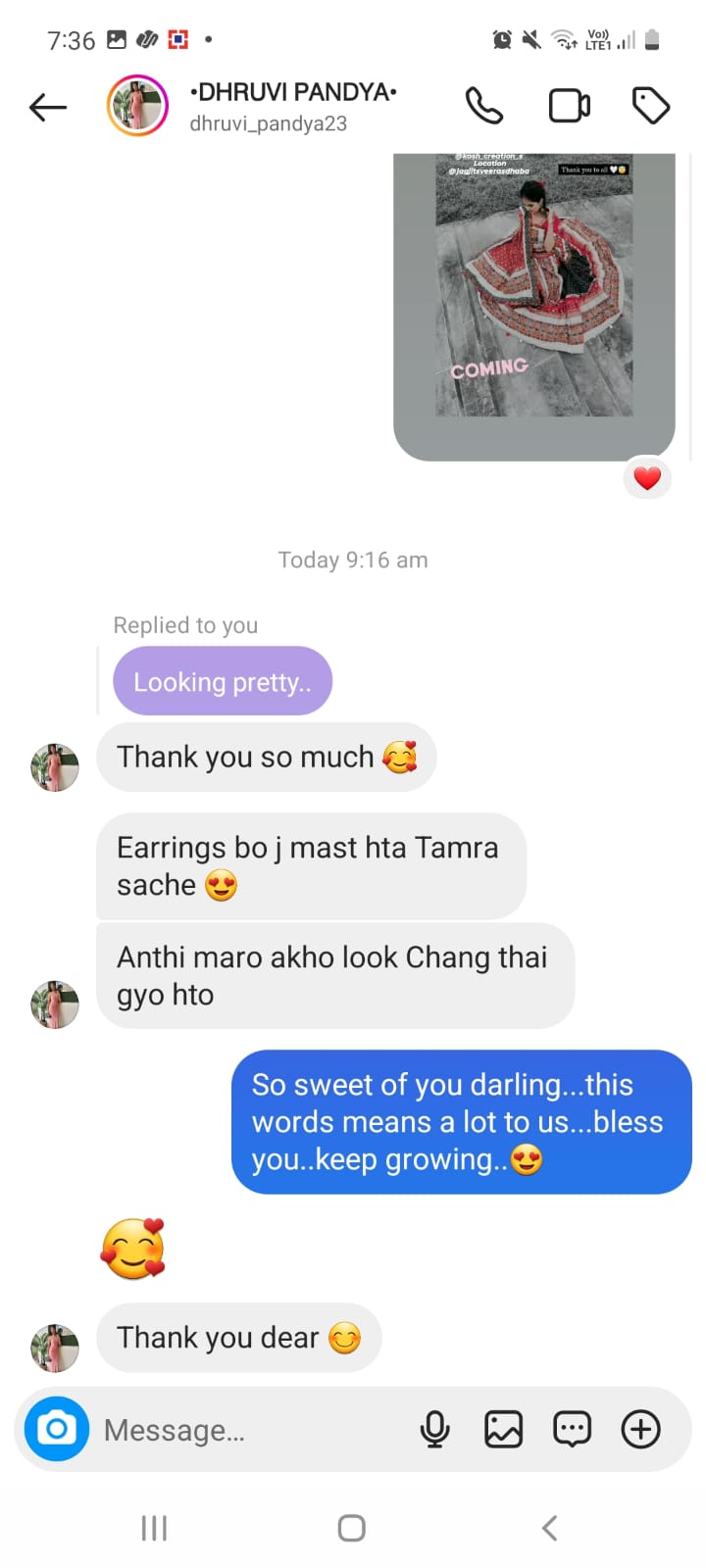
Task: Open the gallery to send a photo
Action: click(x=503, y=1430)
